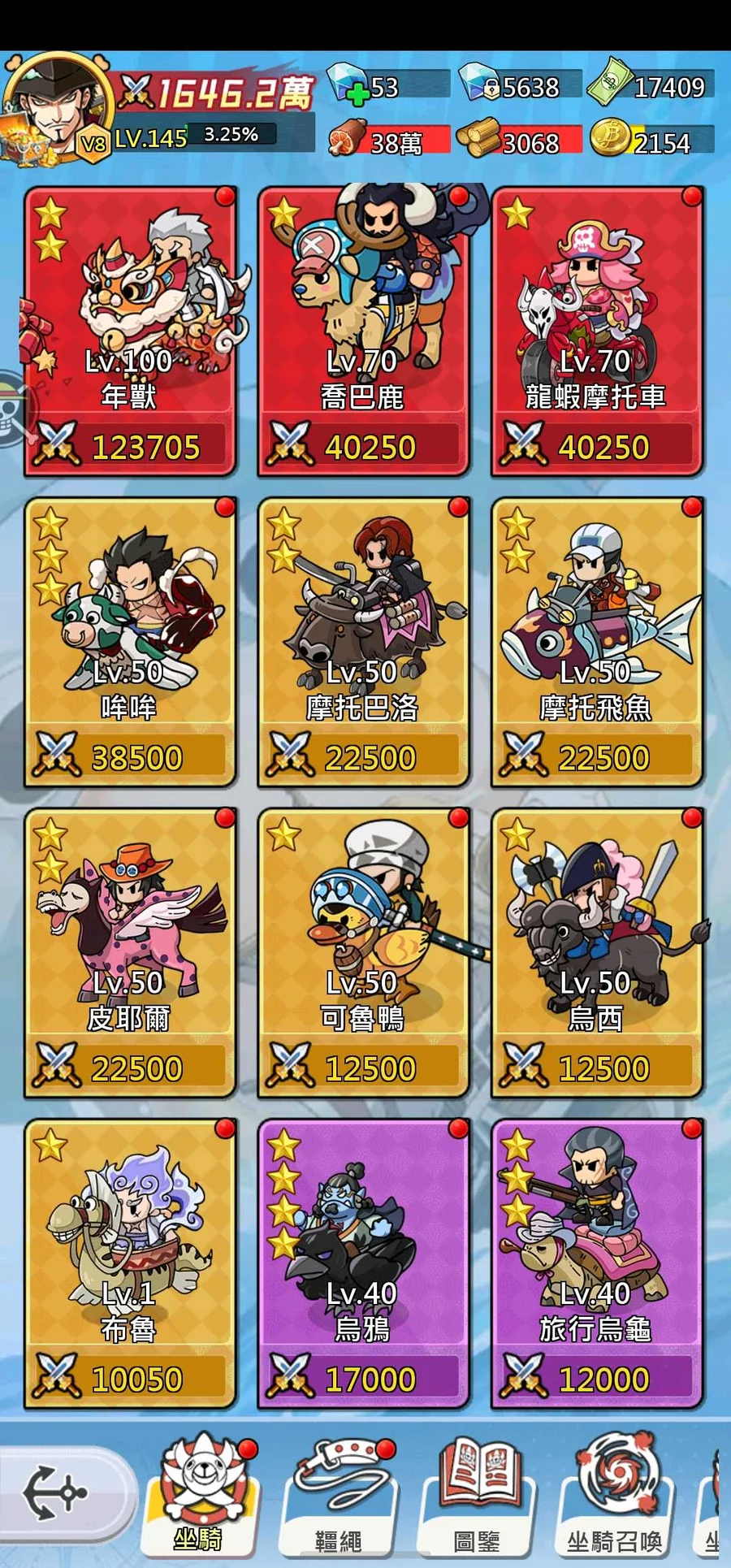Switch to the 韁繩 tab
Viewport: 731px width, 1568px height.
339,1497
